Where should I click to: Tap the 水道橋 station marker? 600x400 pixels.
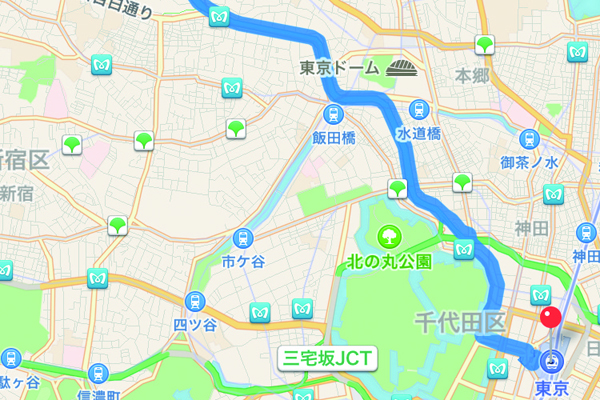tap(420, 110)
